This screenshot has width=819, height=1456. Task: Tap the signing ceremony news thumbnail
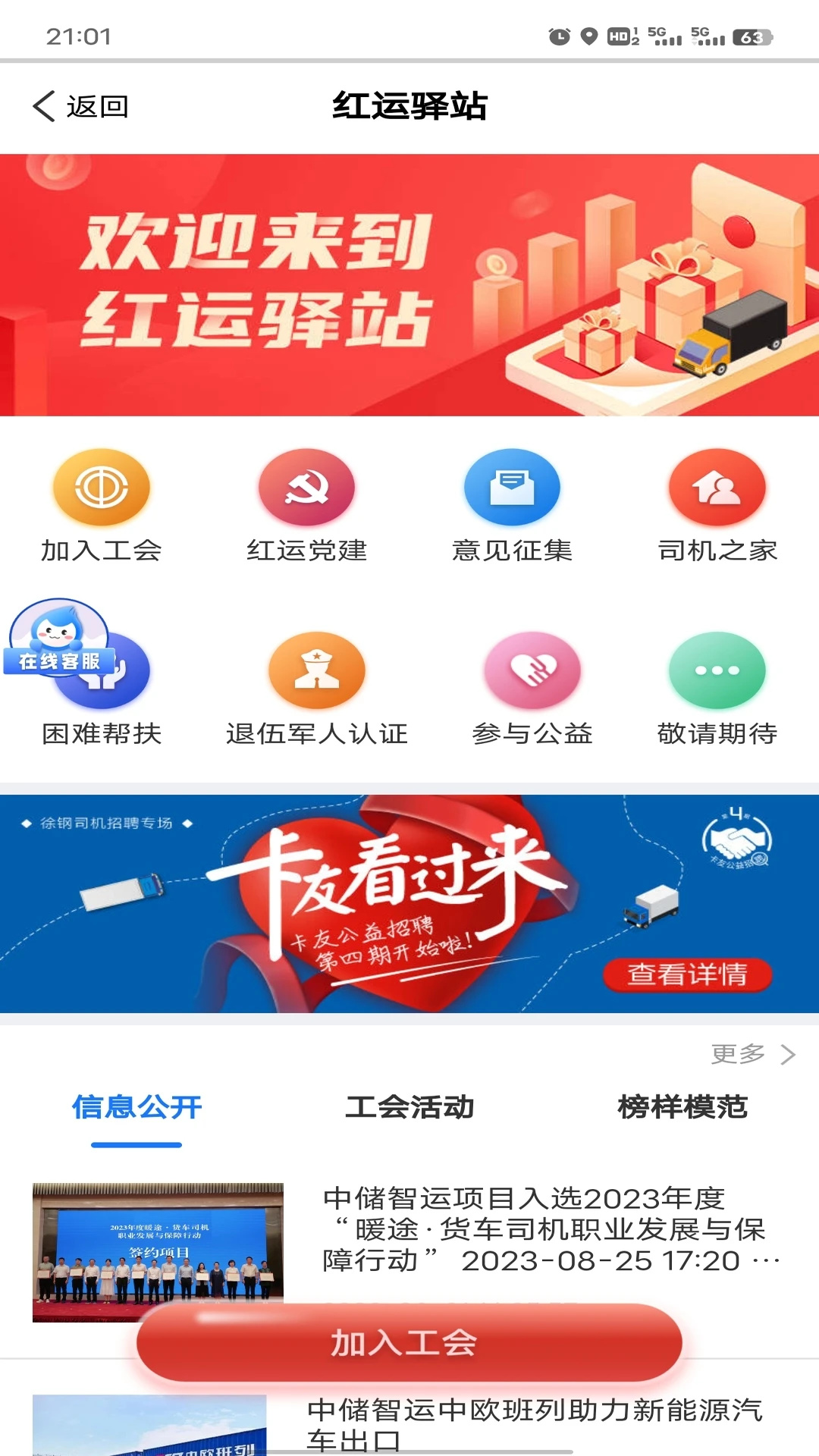point(157,1244)
